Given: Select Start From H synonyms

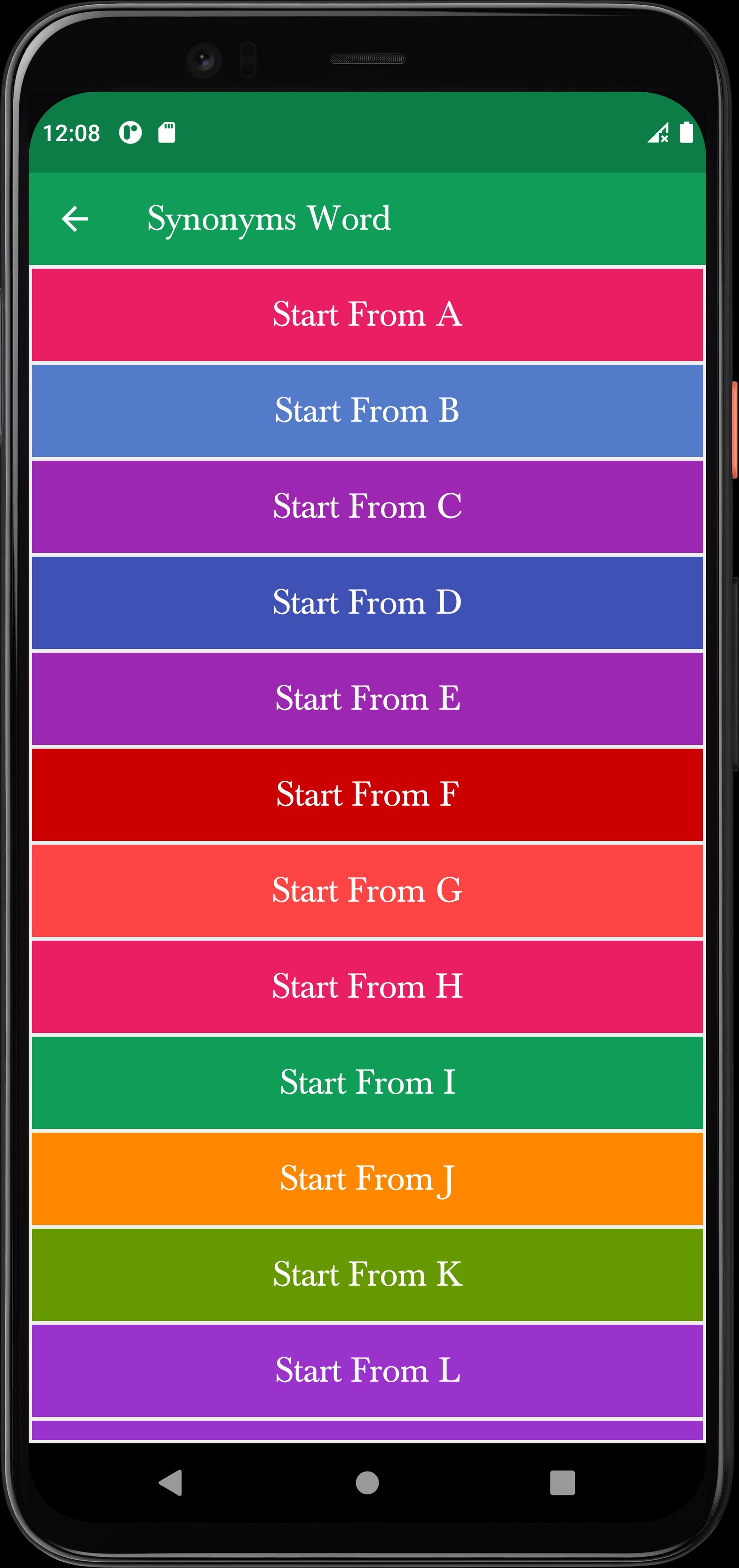Looking at the screenshot, I should [367, 987].
